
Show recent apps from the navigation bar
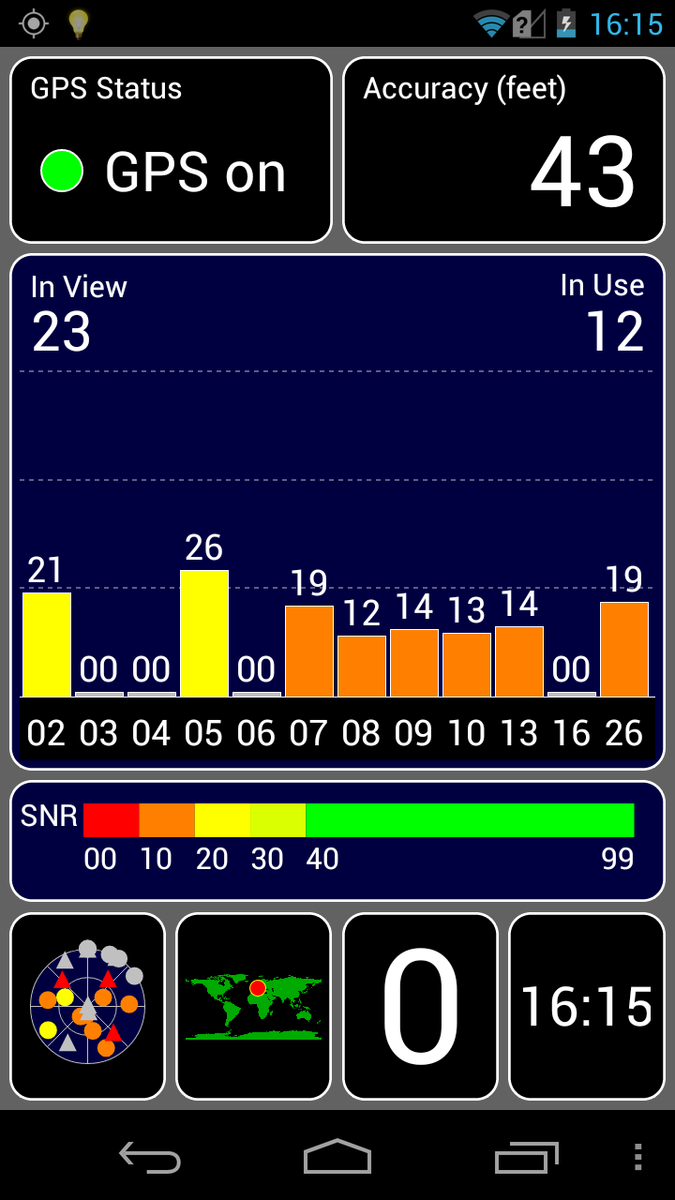(x=527, y=1157)
